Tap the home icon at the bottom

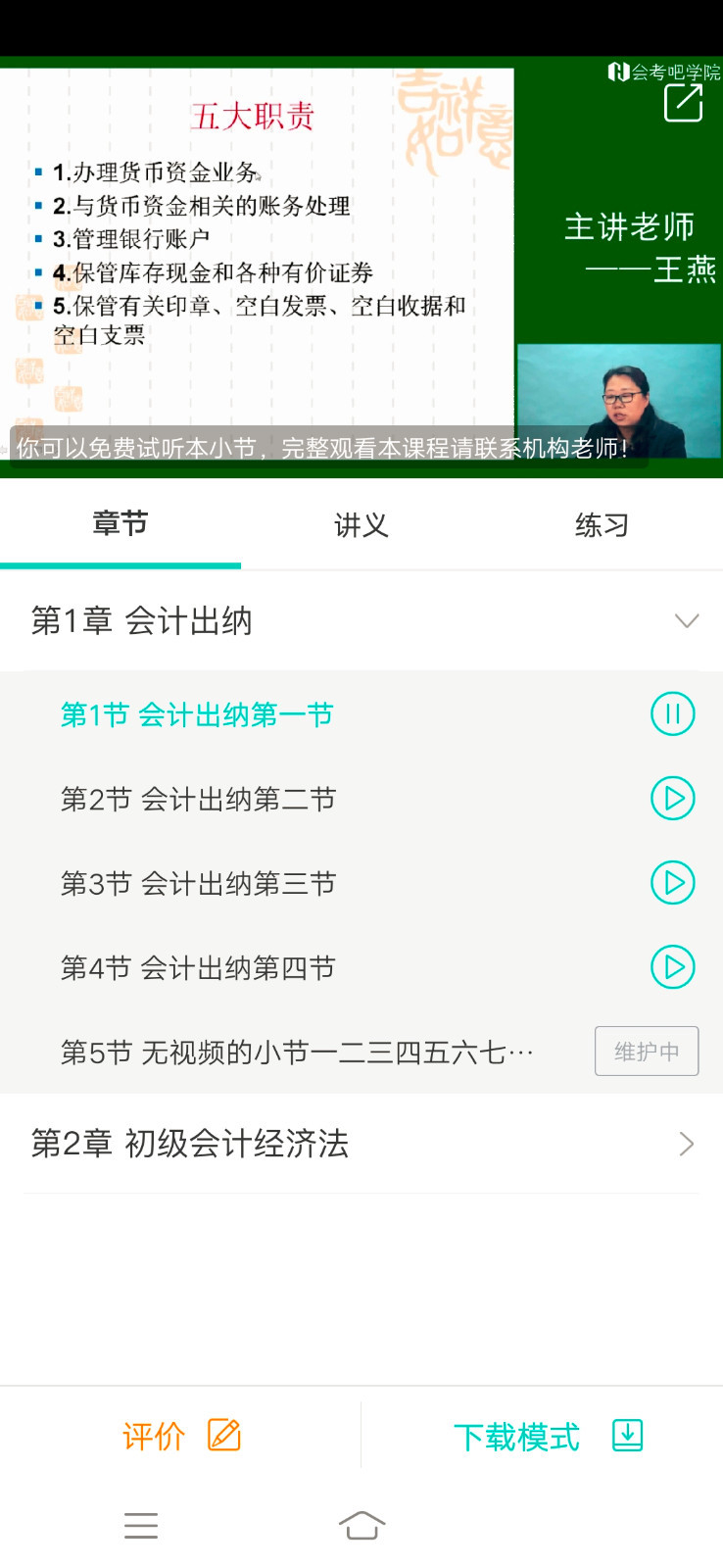click(361, 1525)
